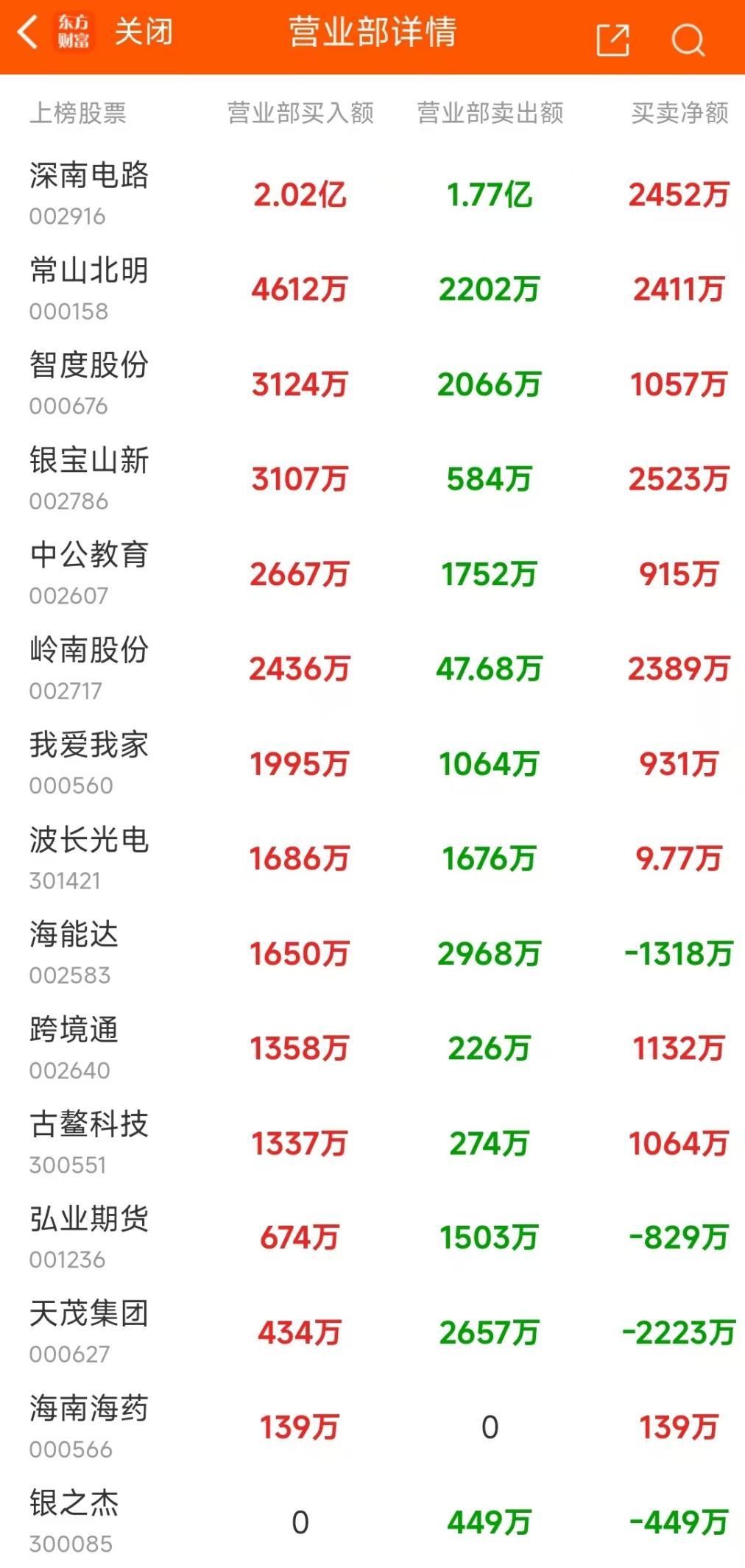Open the 深南电路 stock row
This screenshot has width=745, height=1568.
[x=372, y=194]
